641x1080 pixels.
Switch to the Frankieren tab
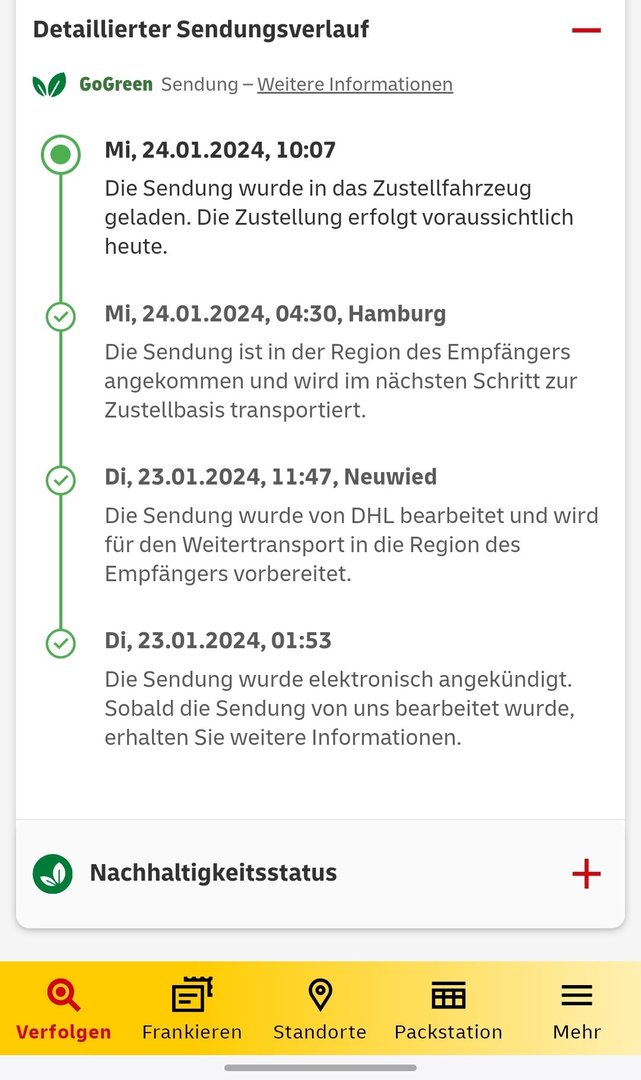coord(192,1009)
